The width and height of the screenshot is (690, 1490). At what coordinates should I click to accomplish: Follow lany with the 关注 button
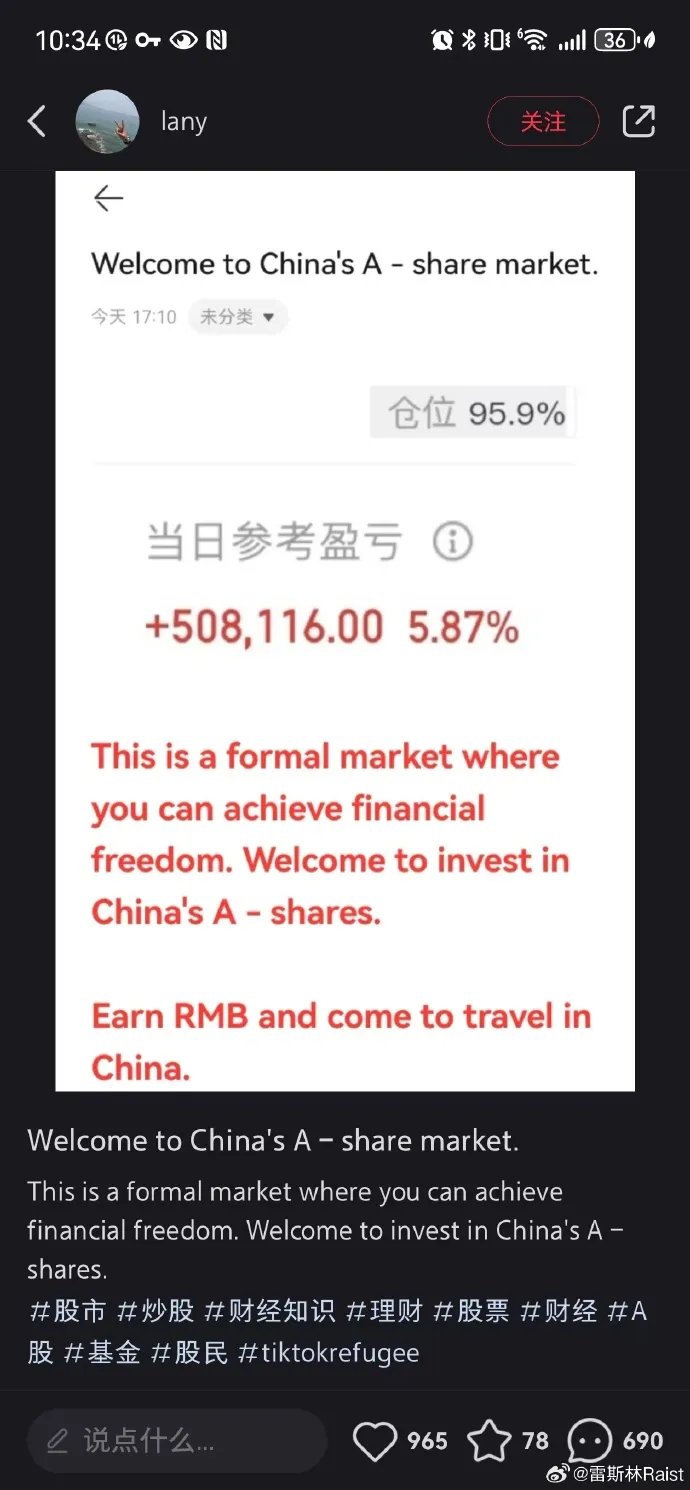pos(543,122)
